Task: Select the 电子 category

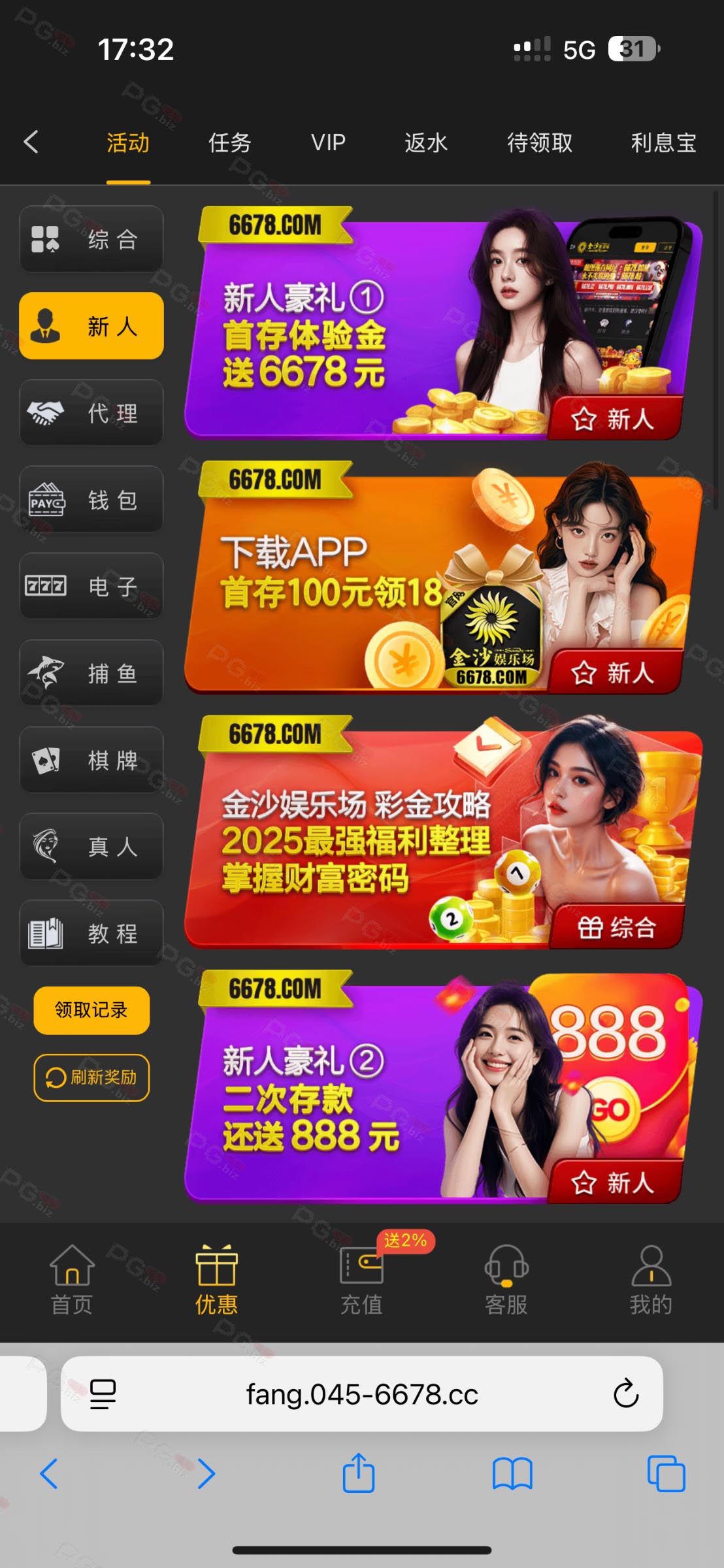Action: (x=91, y=586)
